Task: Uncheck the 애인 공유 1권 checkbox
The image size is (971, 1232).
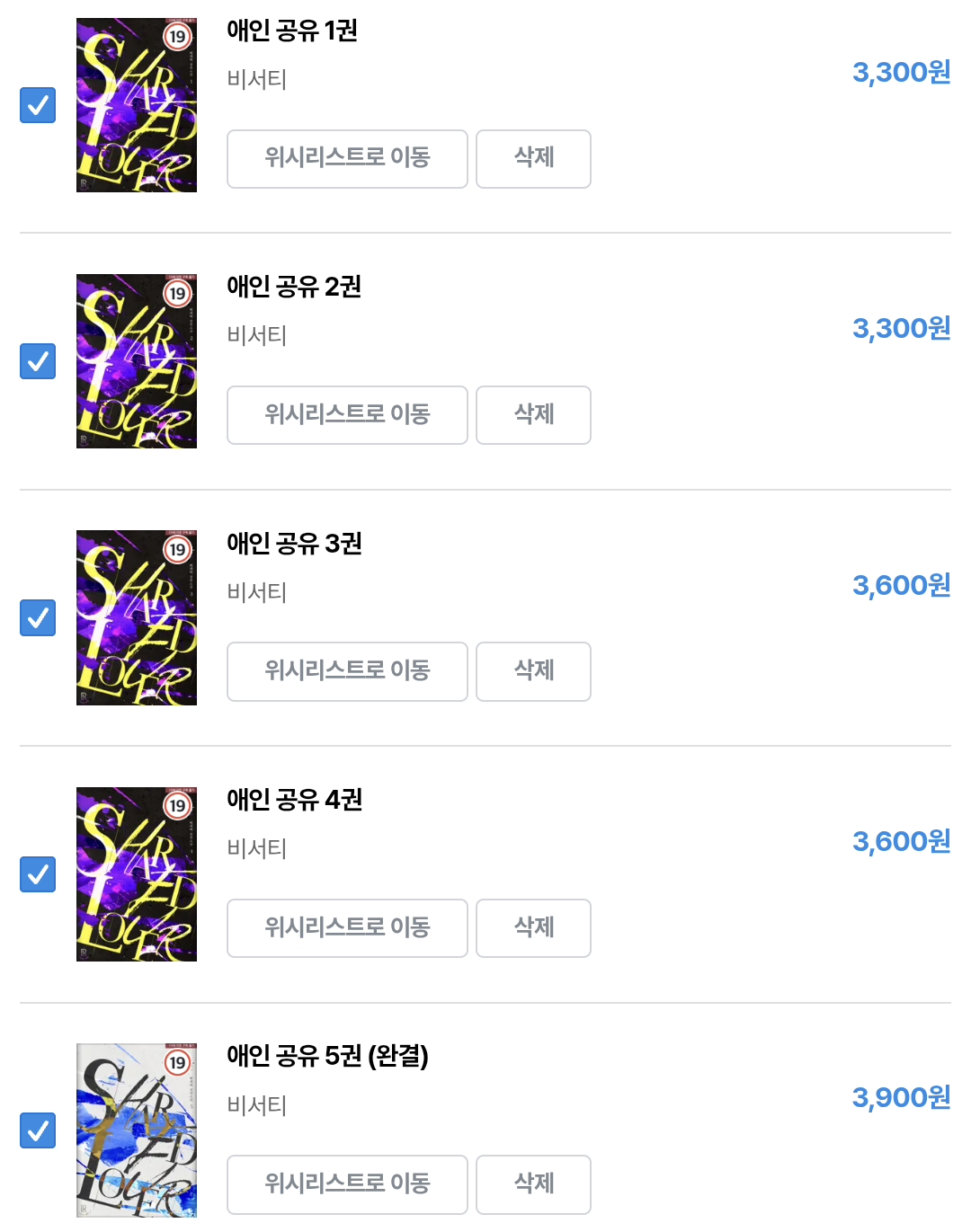Action: click(38, 105)
